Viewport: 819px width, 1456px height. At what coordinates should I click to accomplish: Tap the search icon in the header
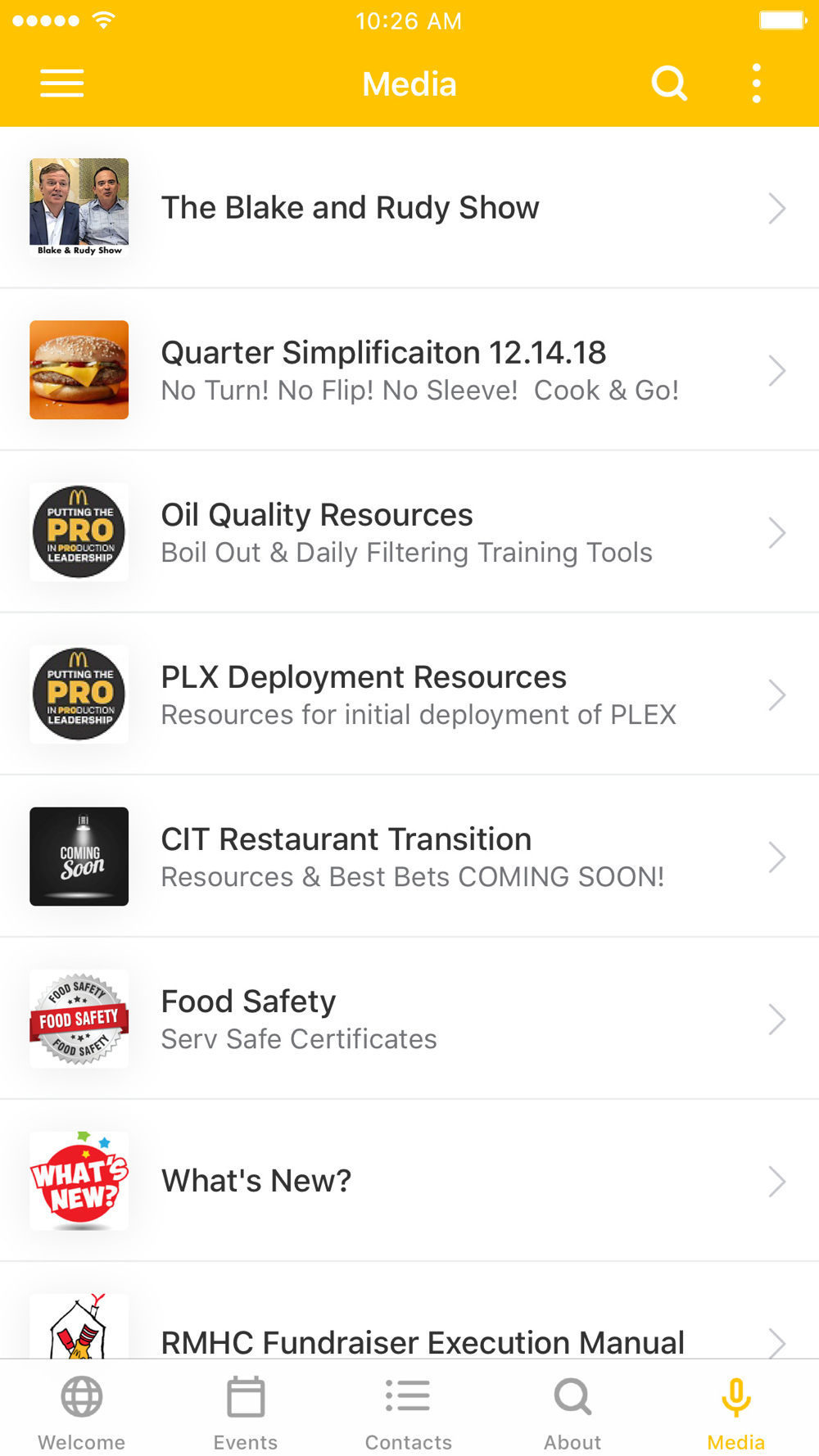point(669,84)
